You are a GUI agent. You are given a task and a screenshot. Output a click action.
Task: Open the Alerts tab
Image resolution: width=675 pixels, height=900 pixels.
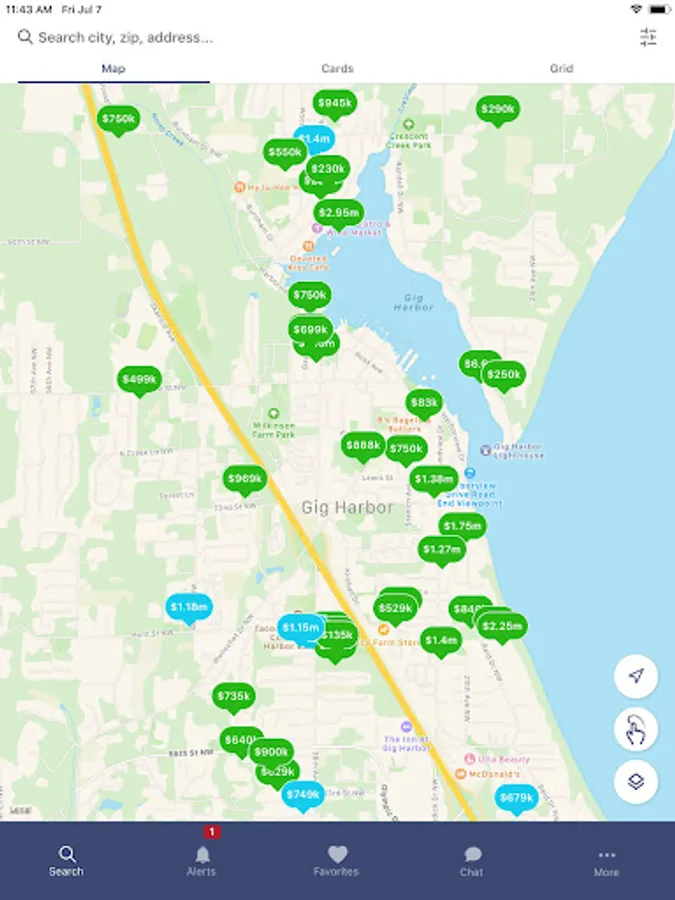[x=201, y=860]
